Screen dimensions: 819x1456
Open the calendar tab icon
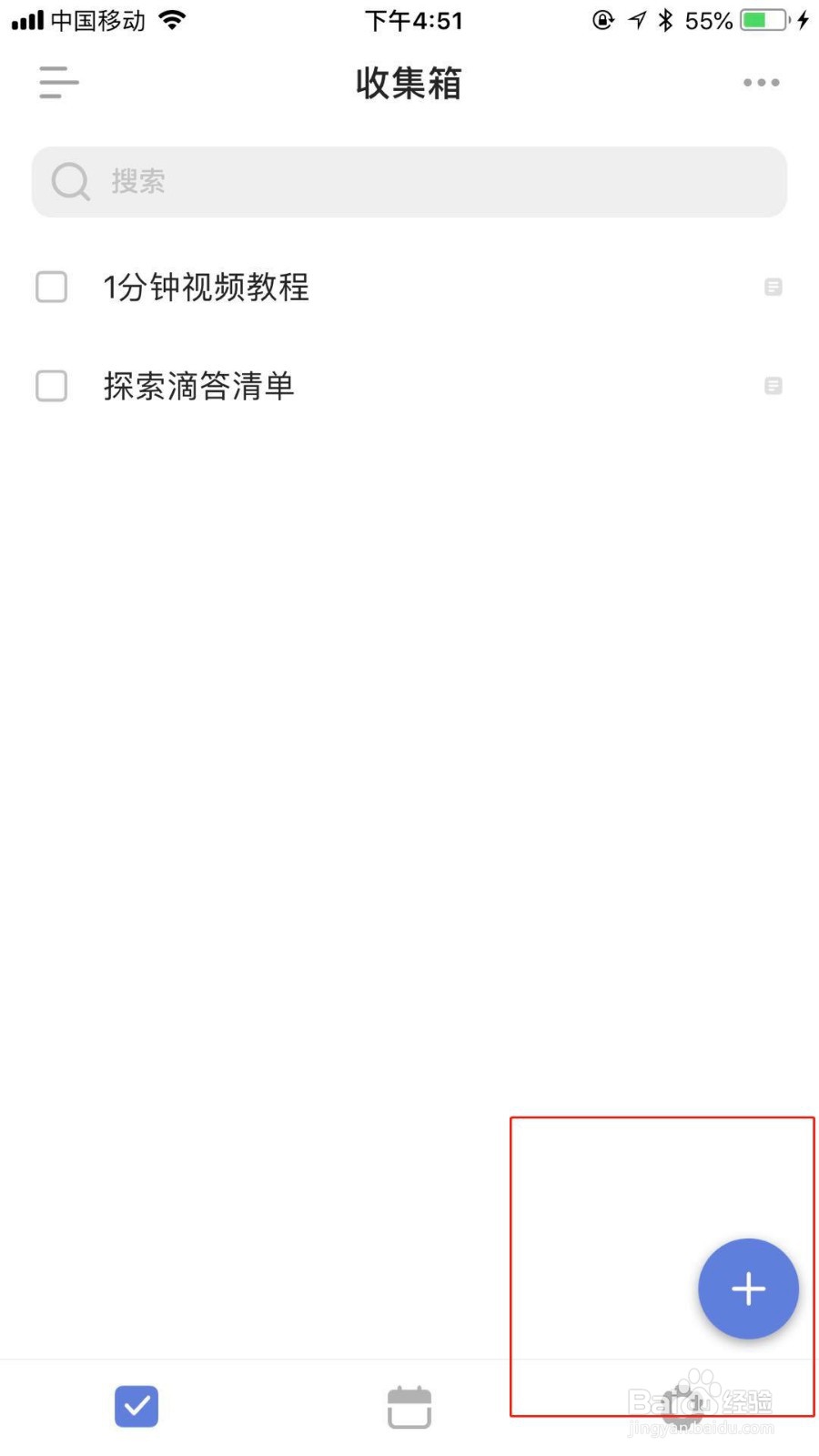point(409,1405)
